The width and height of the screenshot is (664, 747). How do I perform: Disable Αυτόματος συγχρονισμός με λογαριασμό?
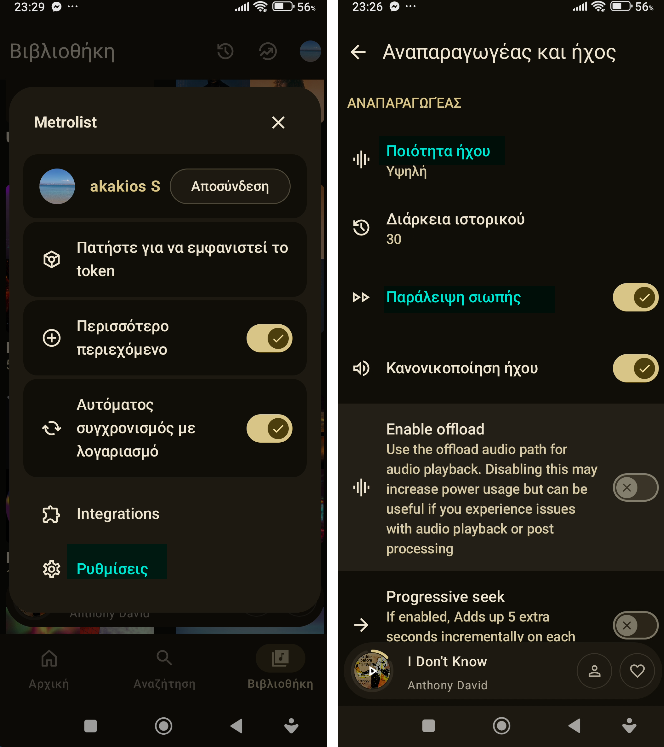(269, 428)
